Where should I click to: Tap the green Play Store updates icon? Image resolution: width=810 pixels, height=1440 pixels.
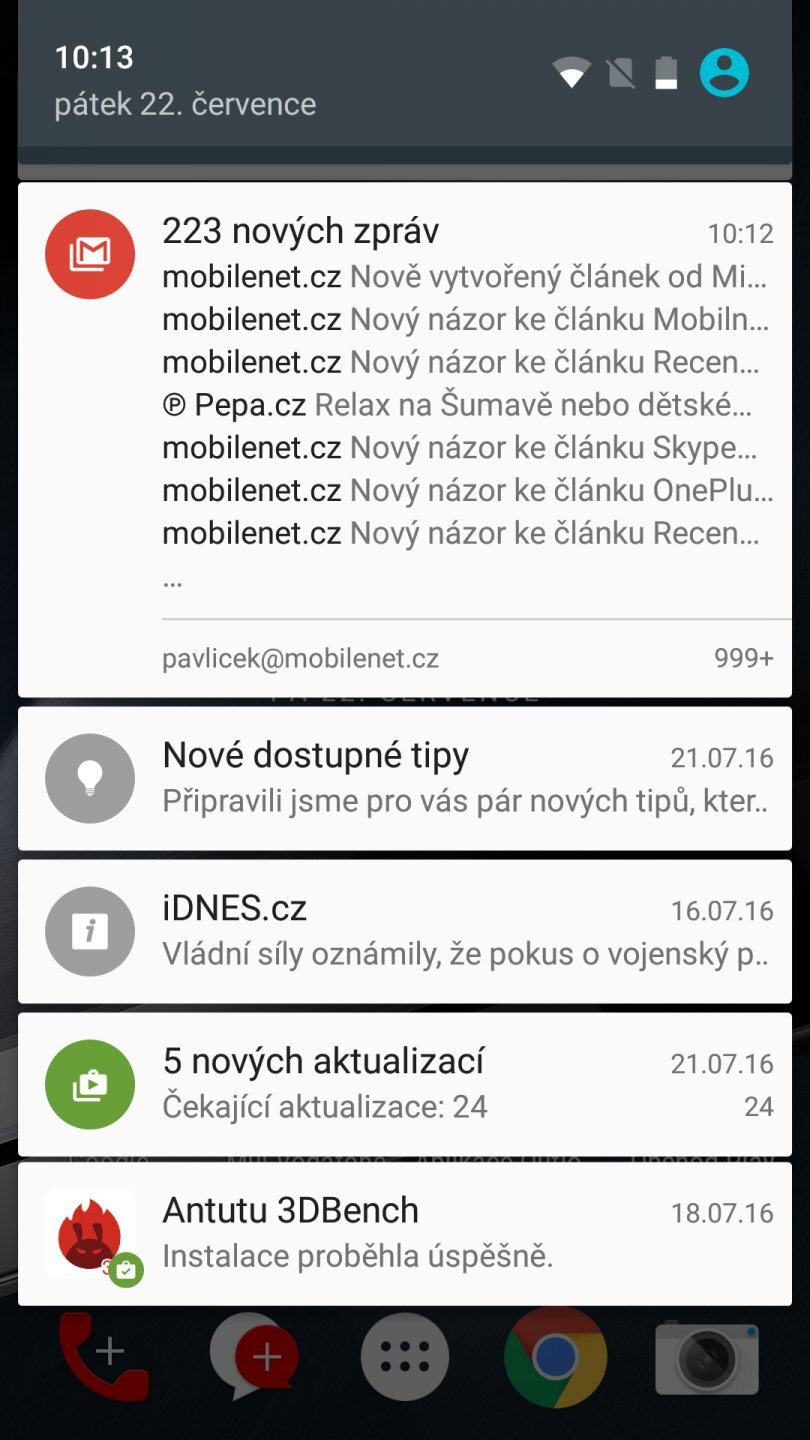[90, 1083]
